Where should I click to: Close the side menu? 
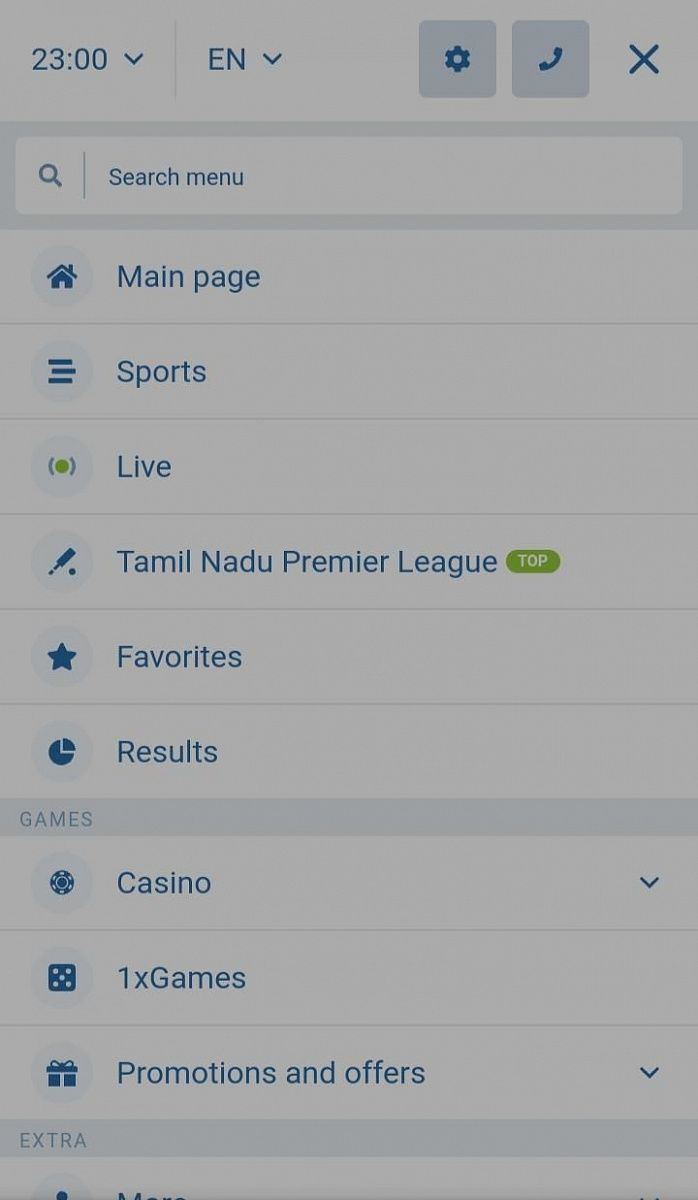coord(644,60)
